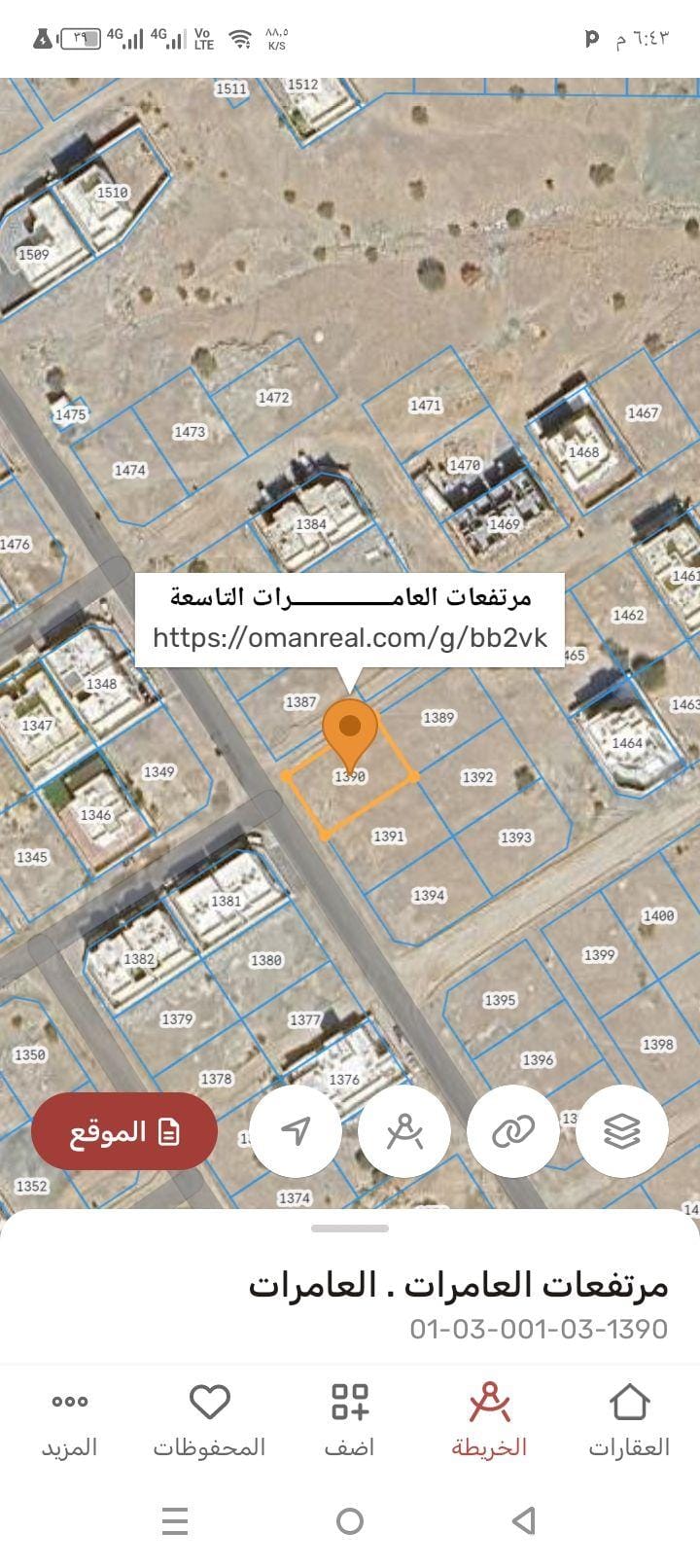Tap the compass measurement icon
Screen dimensions: 700x1568
coord(403,1131)
